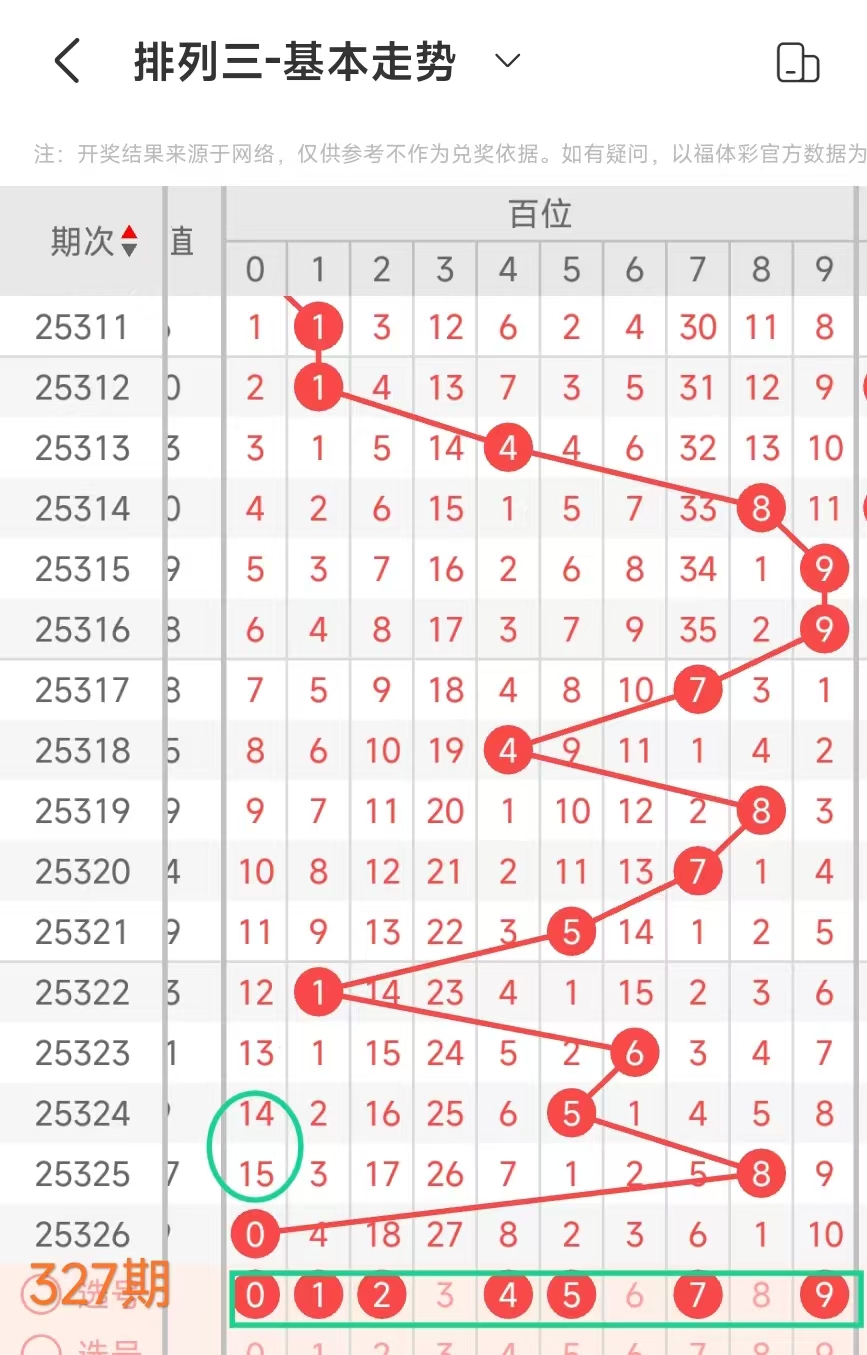Expand the 排列三-基本走势 chart type dropdown
The height and width of the screenshot is (1355, 867).
click(x=507, y=62)
